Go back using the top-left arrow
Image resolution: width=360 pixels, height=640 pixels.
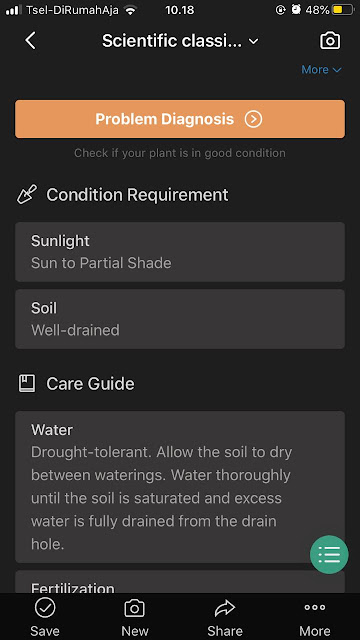point(30,41)
